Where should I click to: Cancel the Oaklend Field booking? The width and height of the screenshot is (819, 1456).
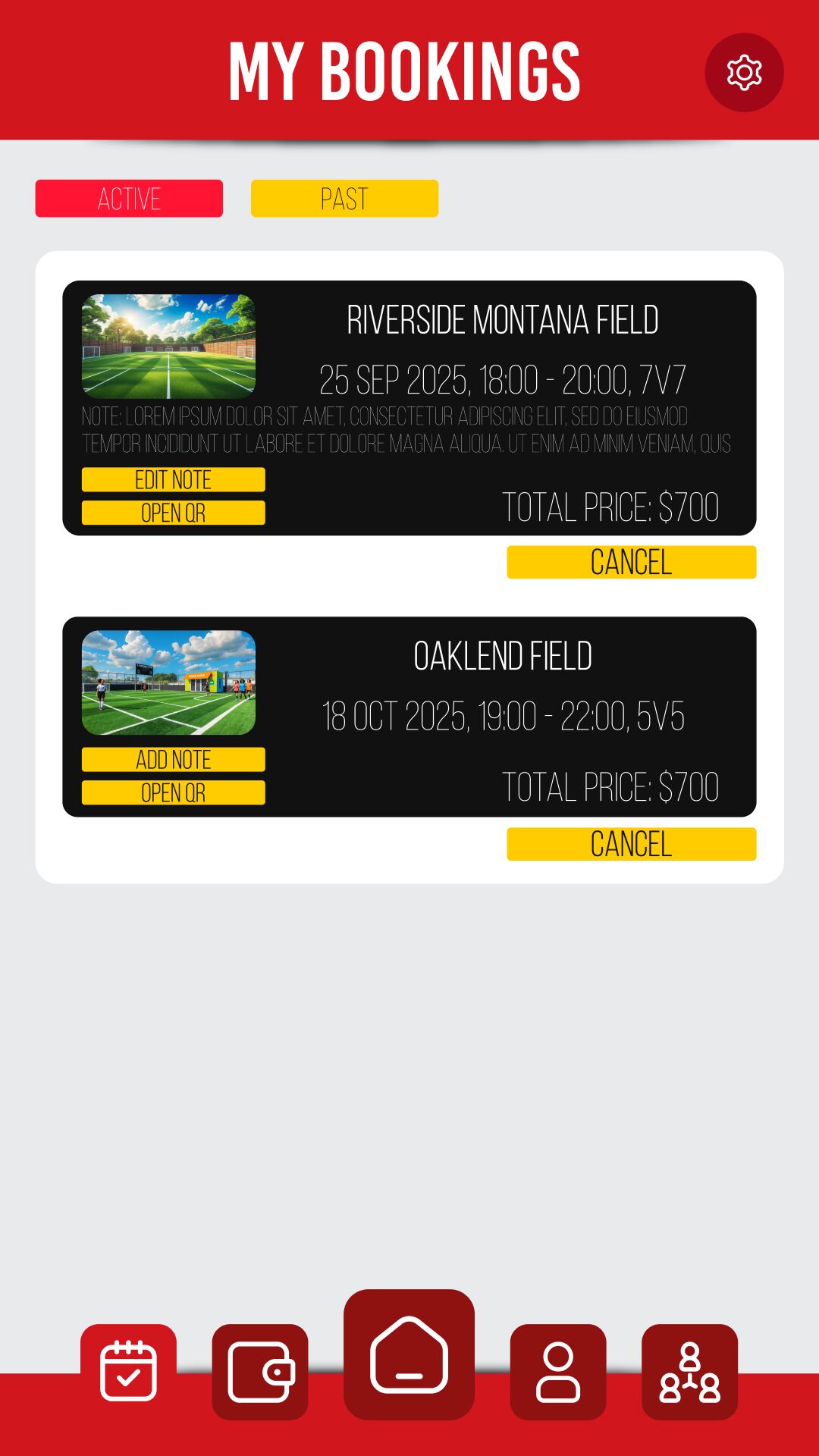tap(631, 844)
